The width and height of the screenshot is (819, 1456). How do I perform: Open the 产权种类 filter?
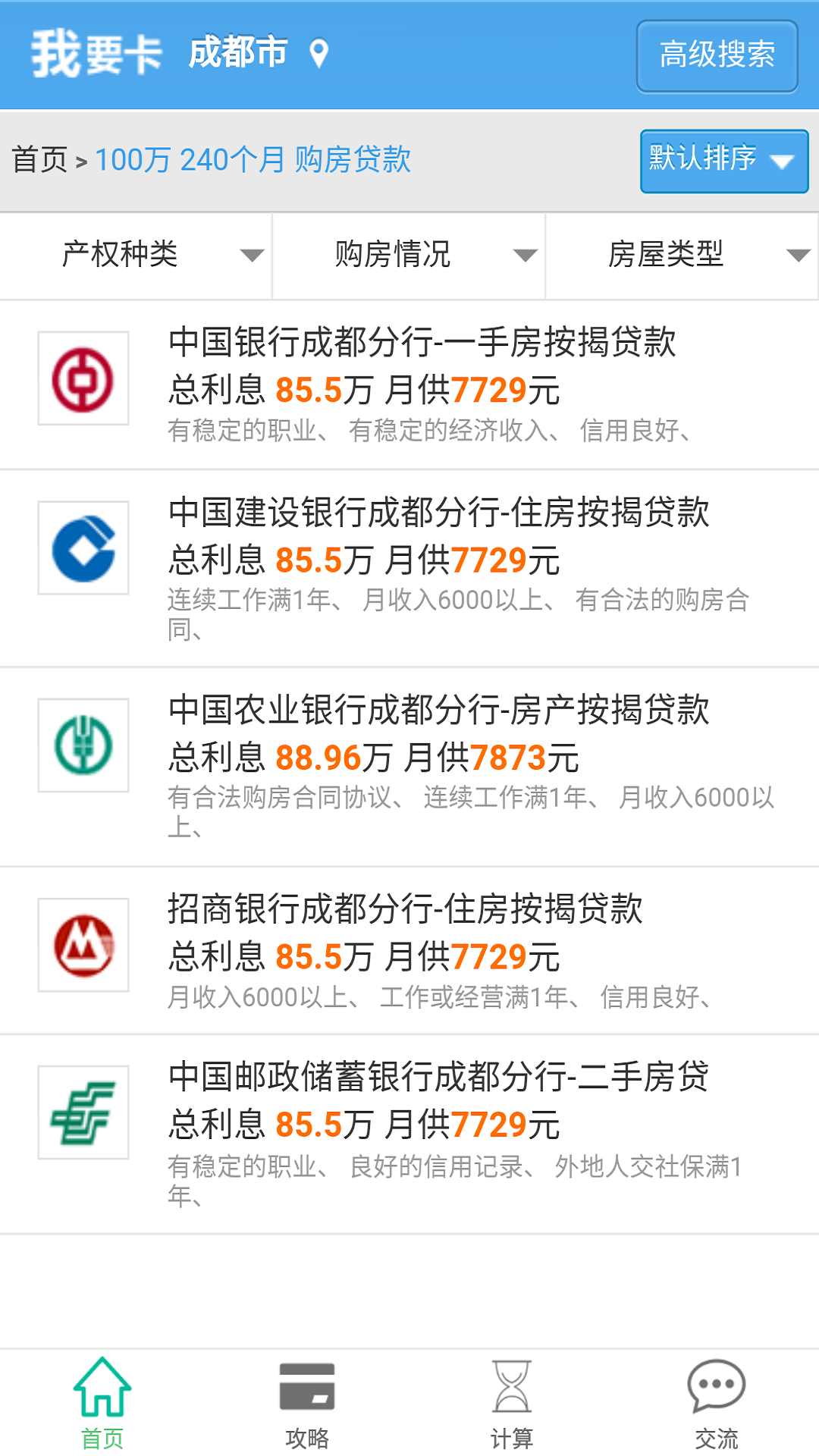[136, 255]
